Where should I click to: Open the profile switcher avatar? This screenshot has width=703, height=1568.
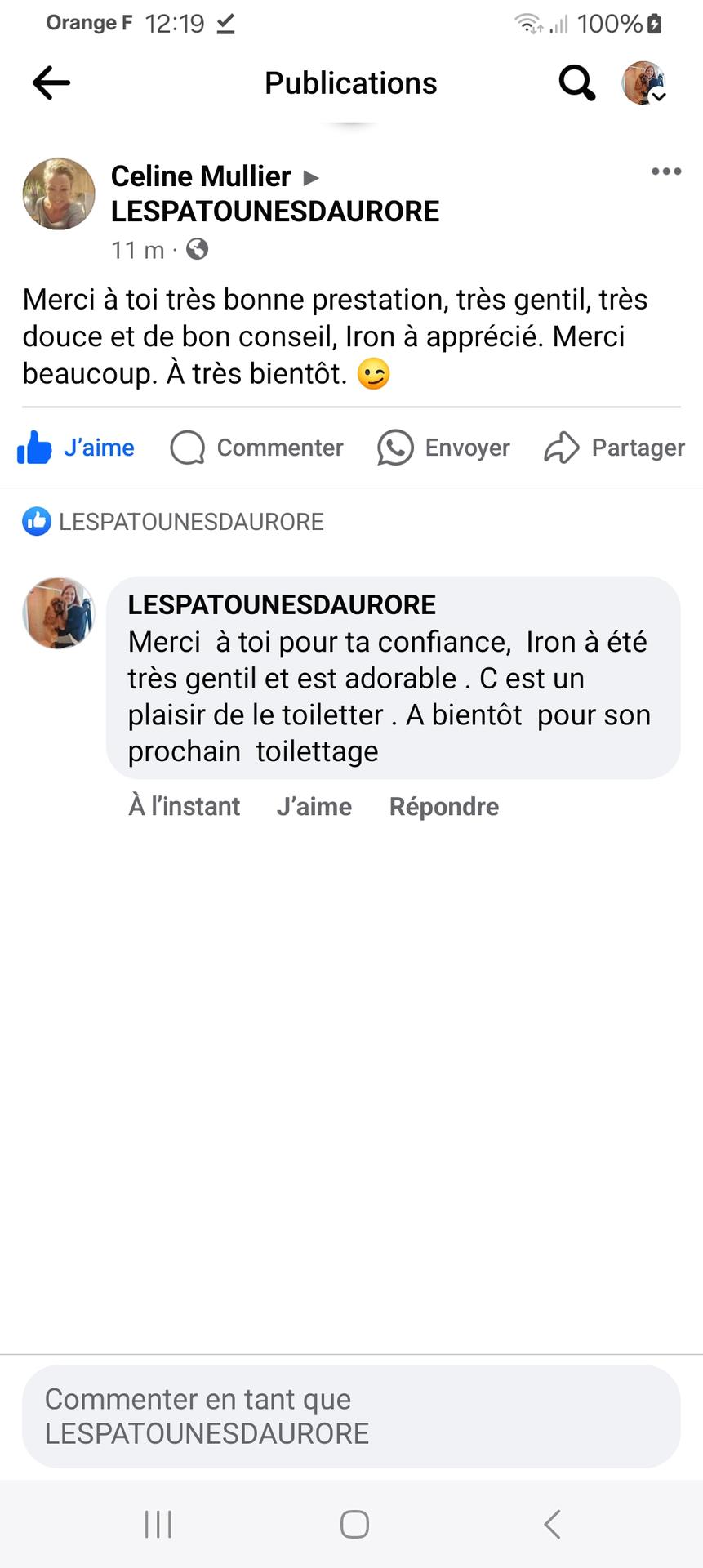click(644, 83)
